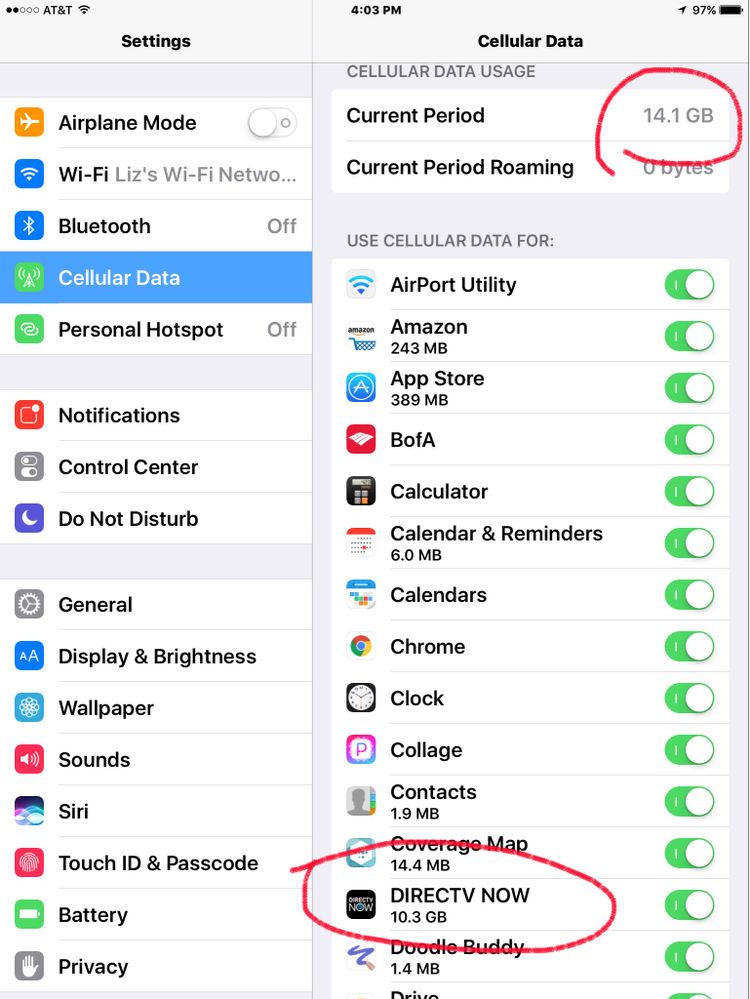
Task: Open Notifications settings
Action: pyautogui.click(x=156, y=415)
